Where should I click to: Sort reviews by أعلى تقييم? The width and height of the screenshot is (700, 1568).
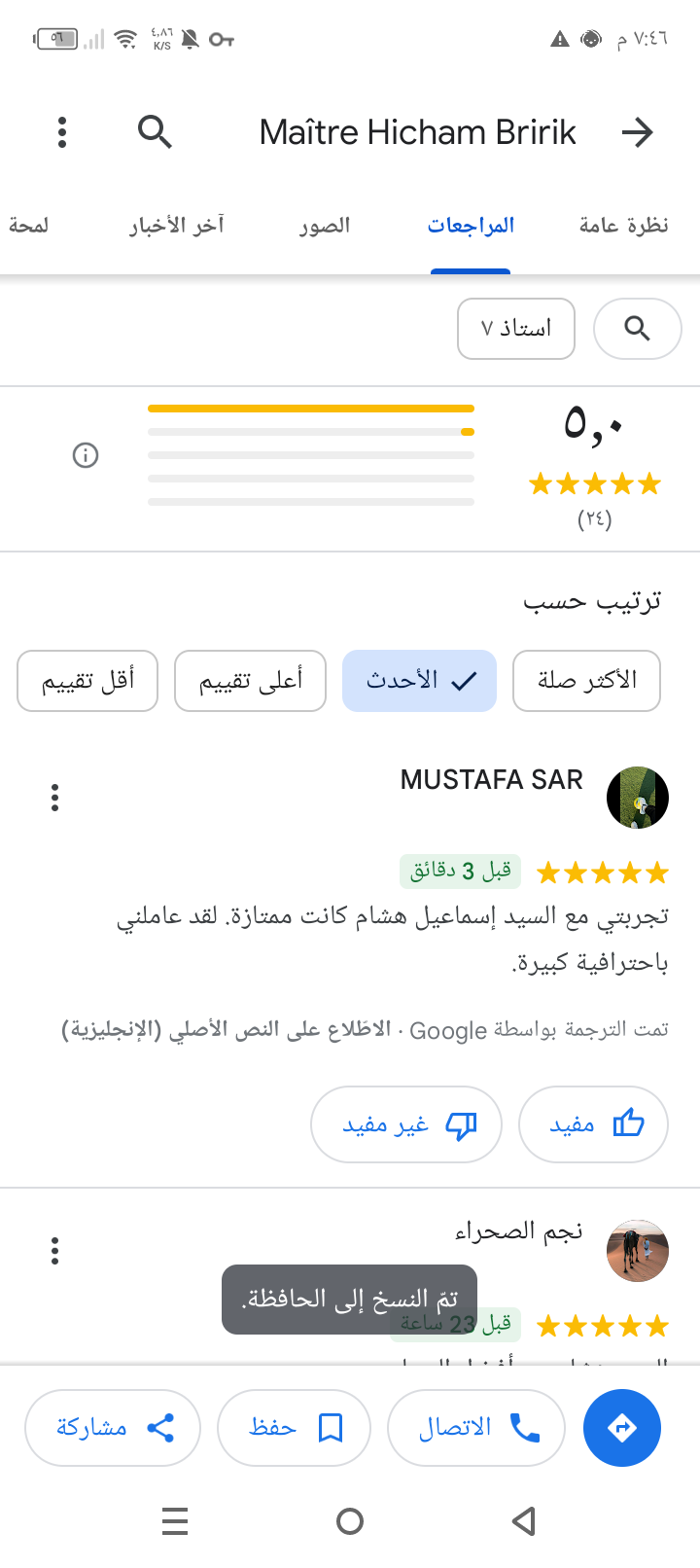click(x=250, y=681)
